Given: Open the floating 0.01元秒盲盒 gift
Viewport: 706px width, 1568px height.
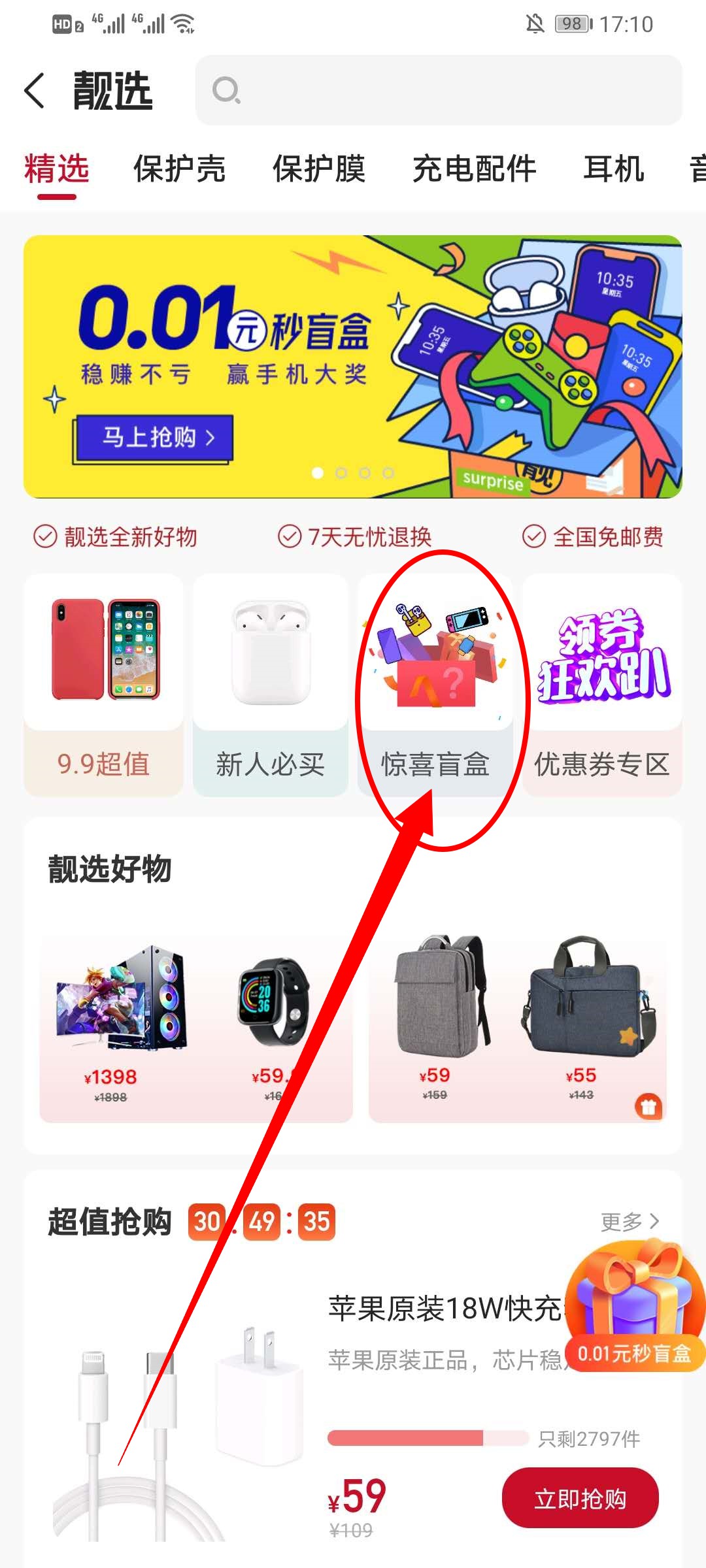Looking at the screenshot, I should 633,1307.
